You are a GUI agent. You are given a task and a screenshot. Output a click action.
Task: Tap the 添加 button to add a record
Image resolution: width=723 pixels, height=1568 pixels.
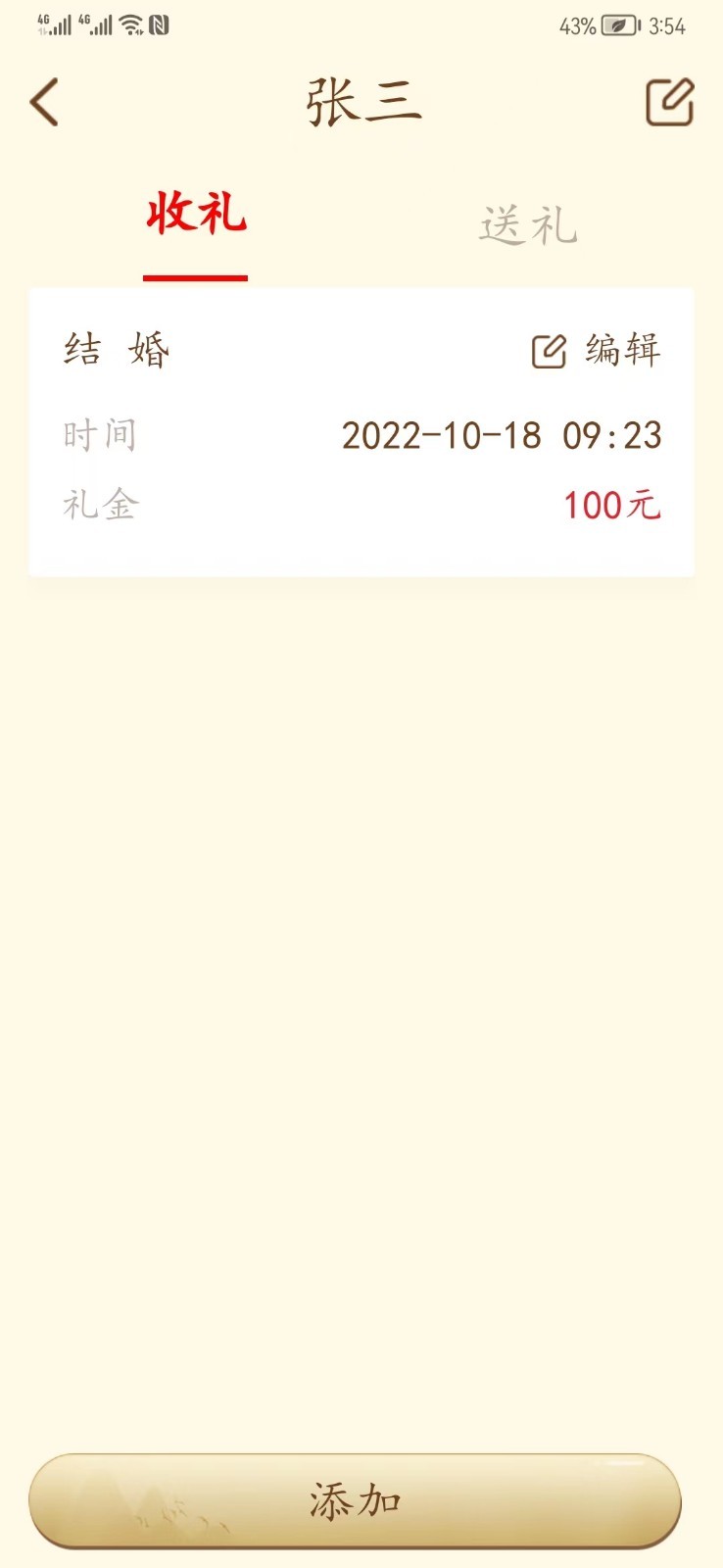pyautogui.click(x=355, y=1500)
